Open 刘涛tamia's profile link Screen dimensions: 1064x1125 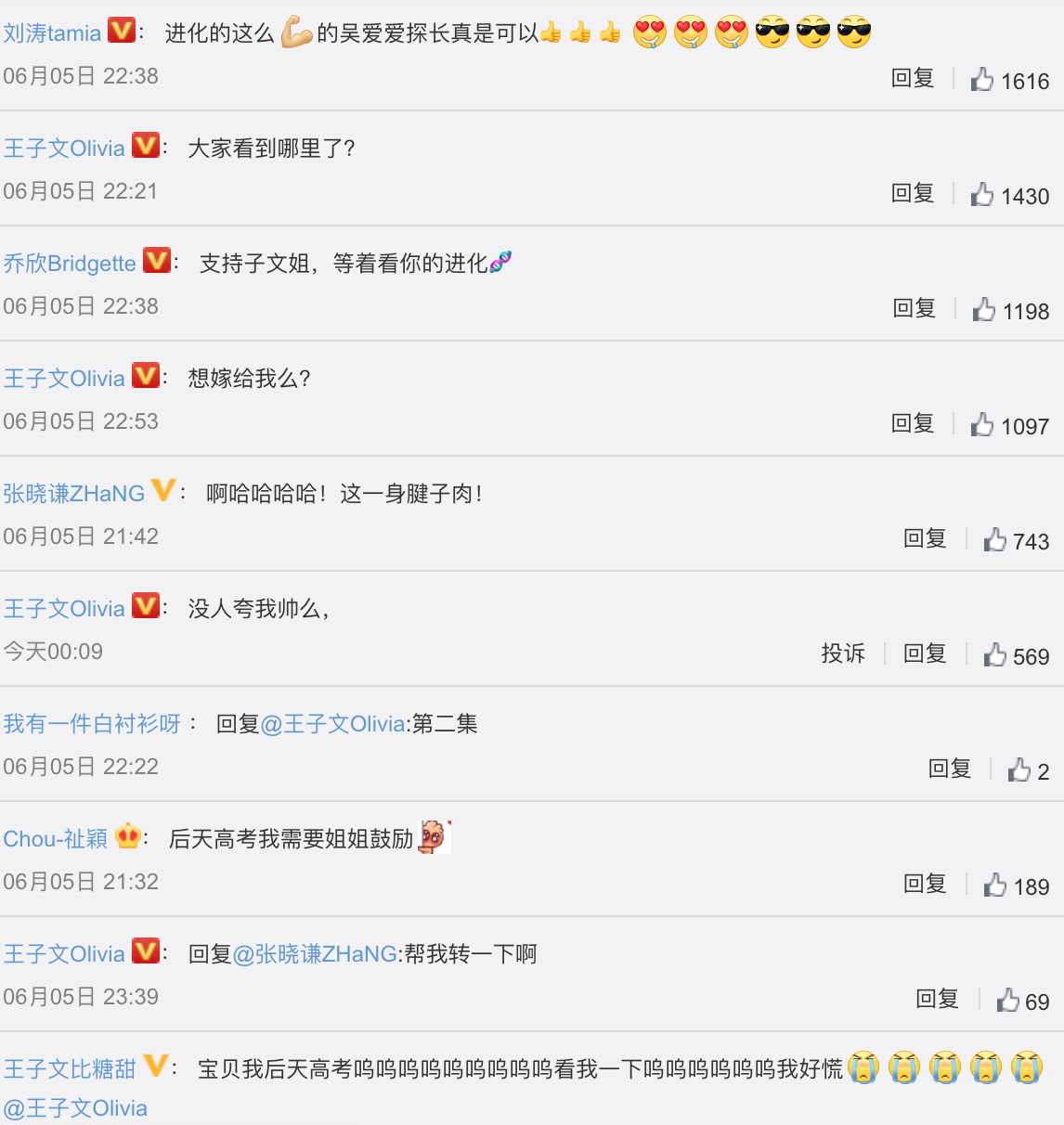click(x=52, y=33)
